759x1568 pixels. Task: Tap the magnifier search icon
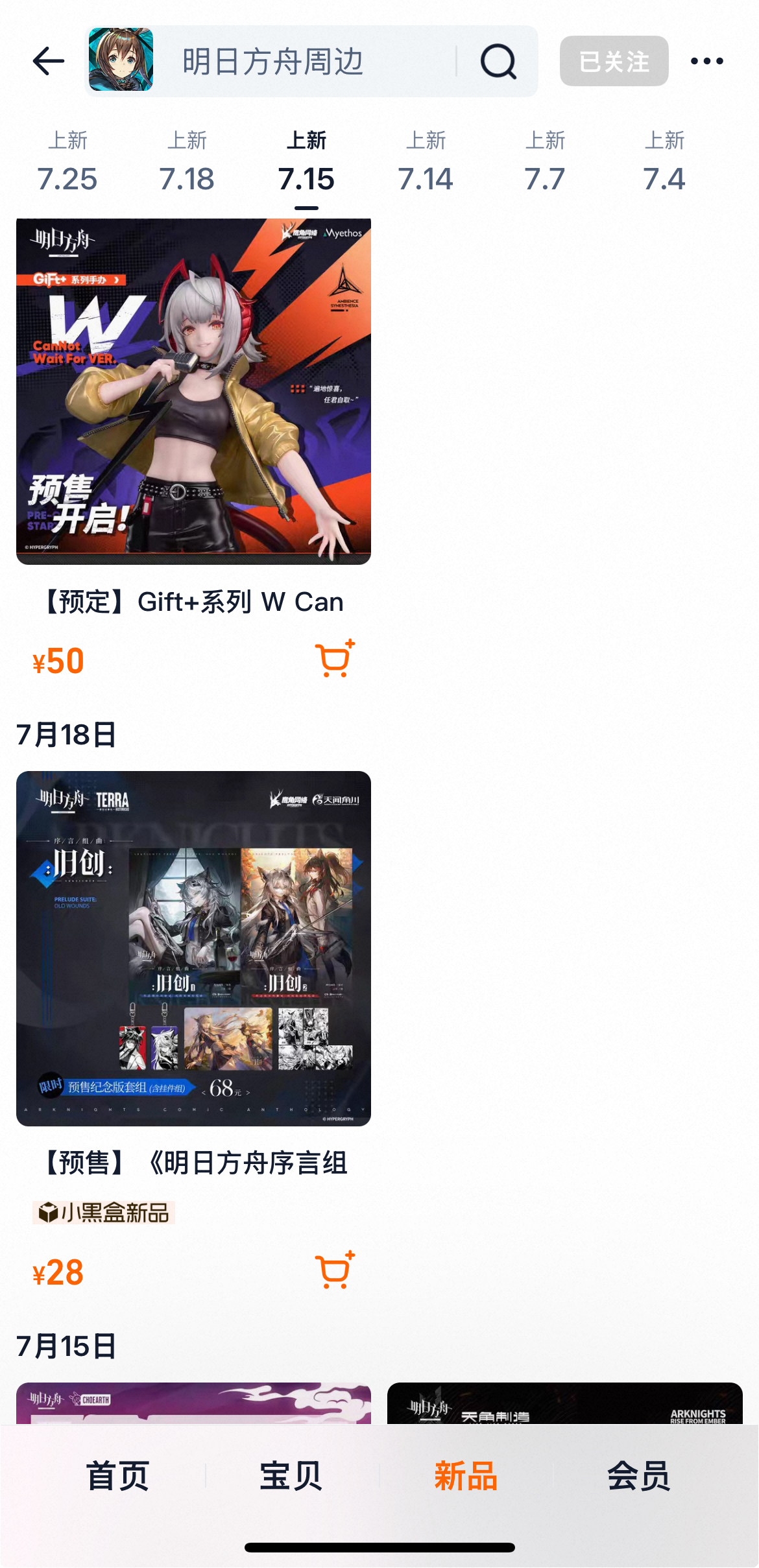click(498, 62)
